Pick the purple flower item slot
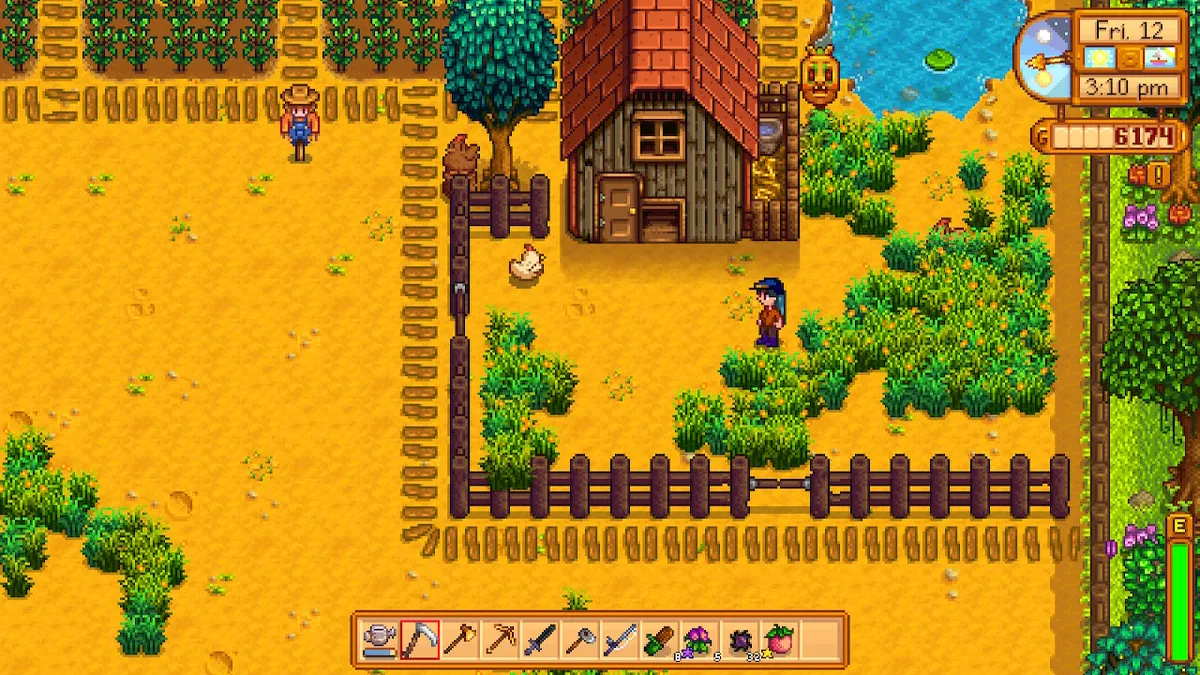 (x=698, y=639)
